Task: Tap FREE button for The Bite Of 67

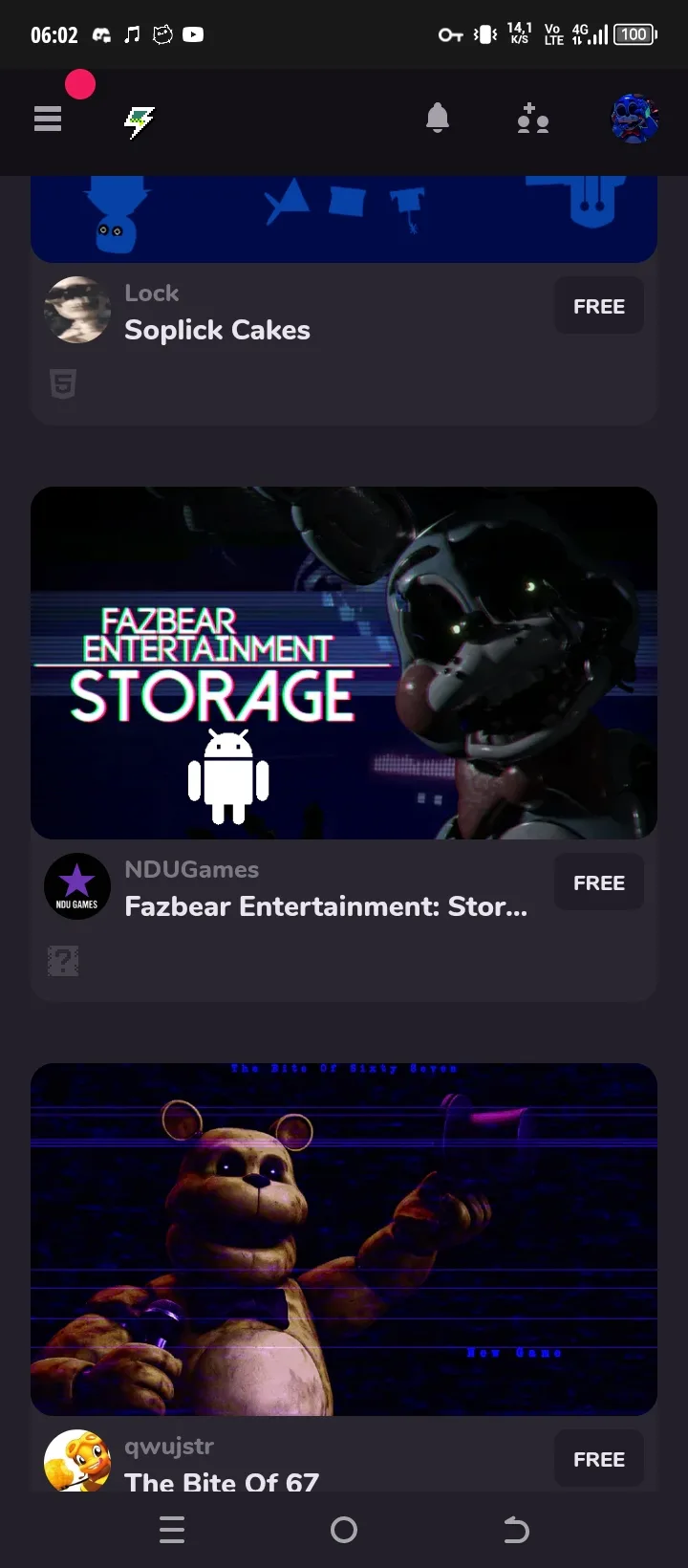Action: (598, 1459)
